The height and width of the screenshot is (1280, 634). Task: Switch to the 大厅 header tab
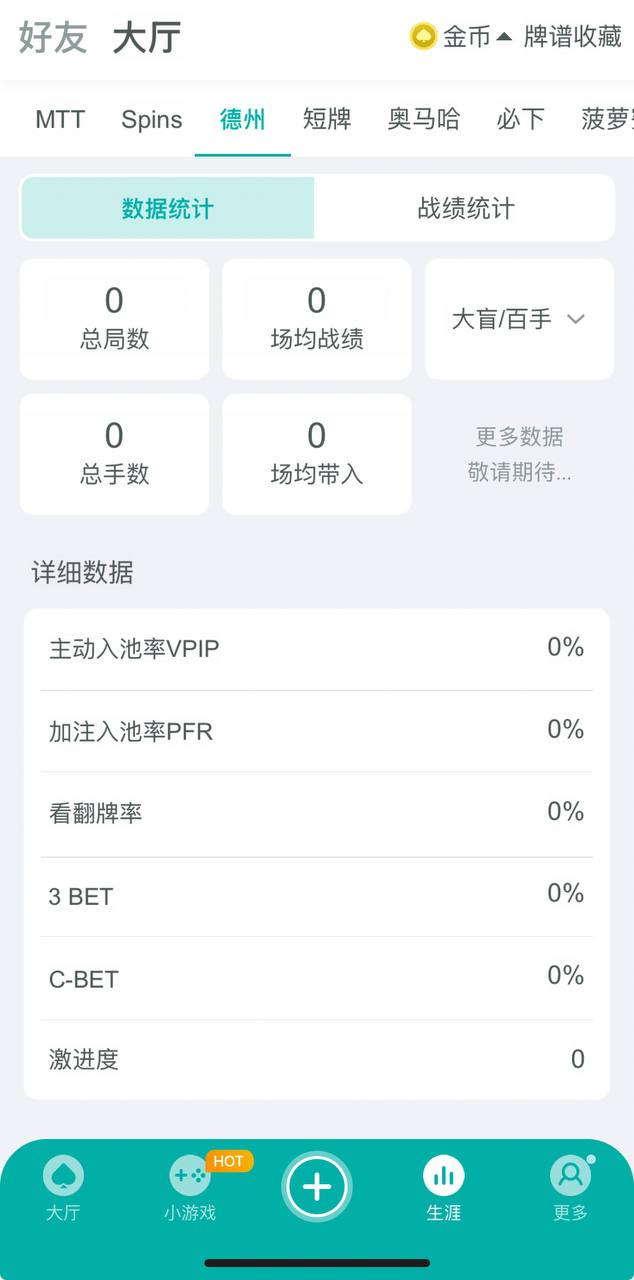pyautogui.click(x=146, y=38)
